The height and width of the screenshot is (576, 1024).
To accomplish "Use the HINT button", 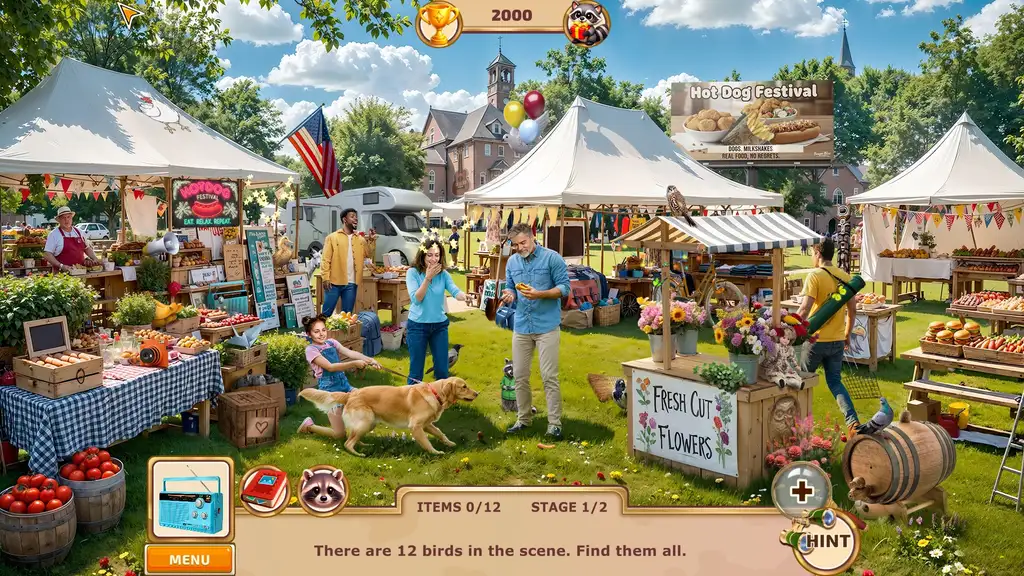I will pos(828,541).
